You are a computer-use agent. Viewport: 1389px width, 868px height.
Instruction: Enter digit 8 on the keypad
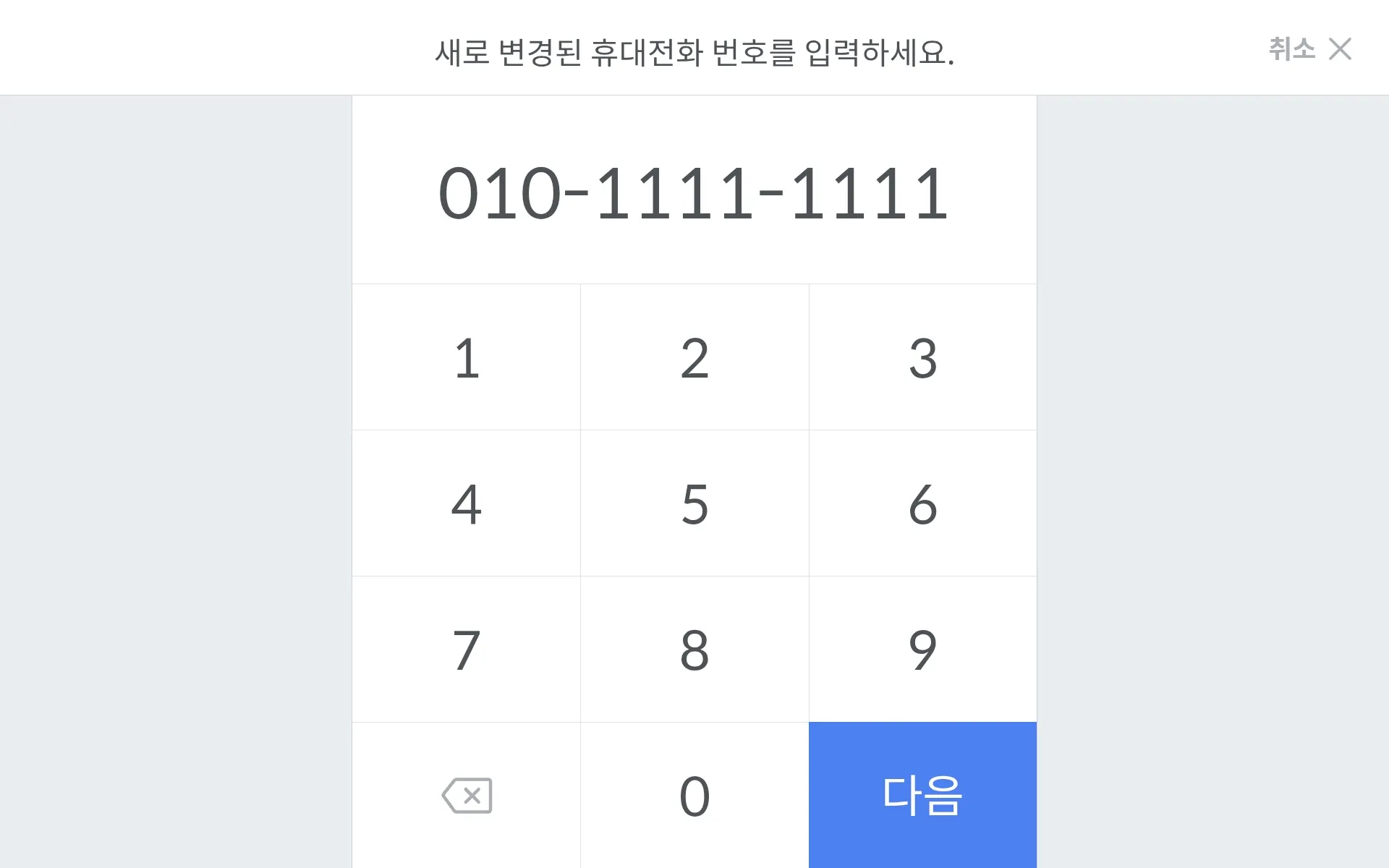click(694, 650)
